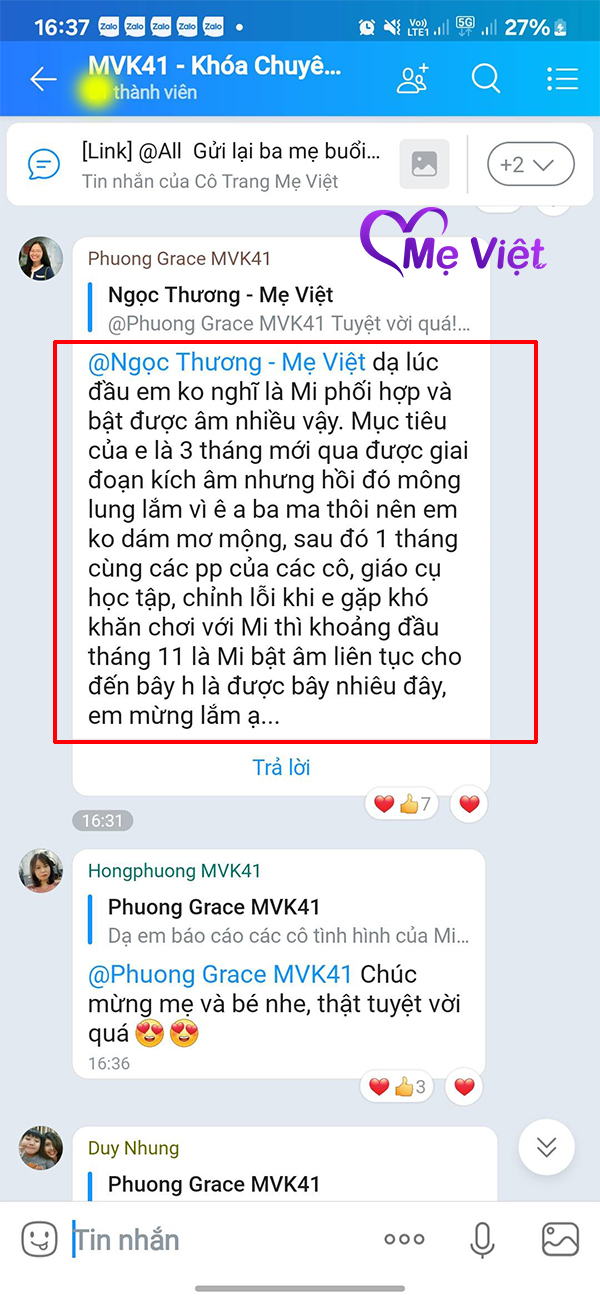Open the pinned message from Cô Trang
Viewport: 600px width, 1300px height.
click(230, 165)
